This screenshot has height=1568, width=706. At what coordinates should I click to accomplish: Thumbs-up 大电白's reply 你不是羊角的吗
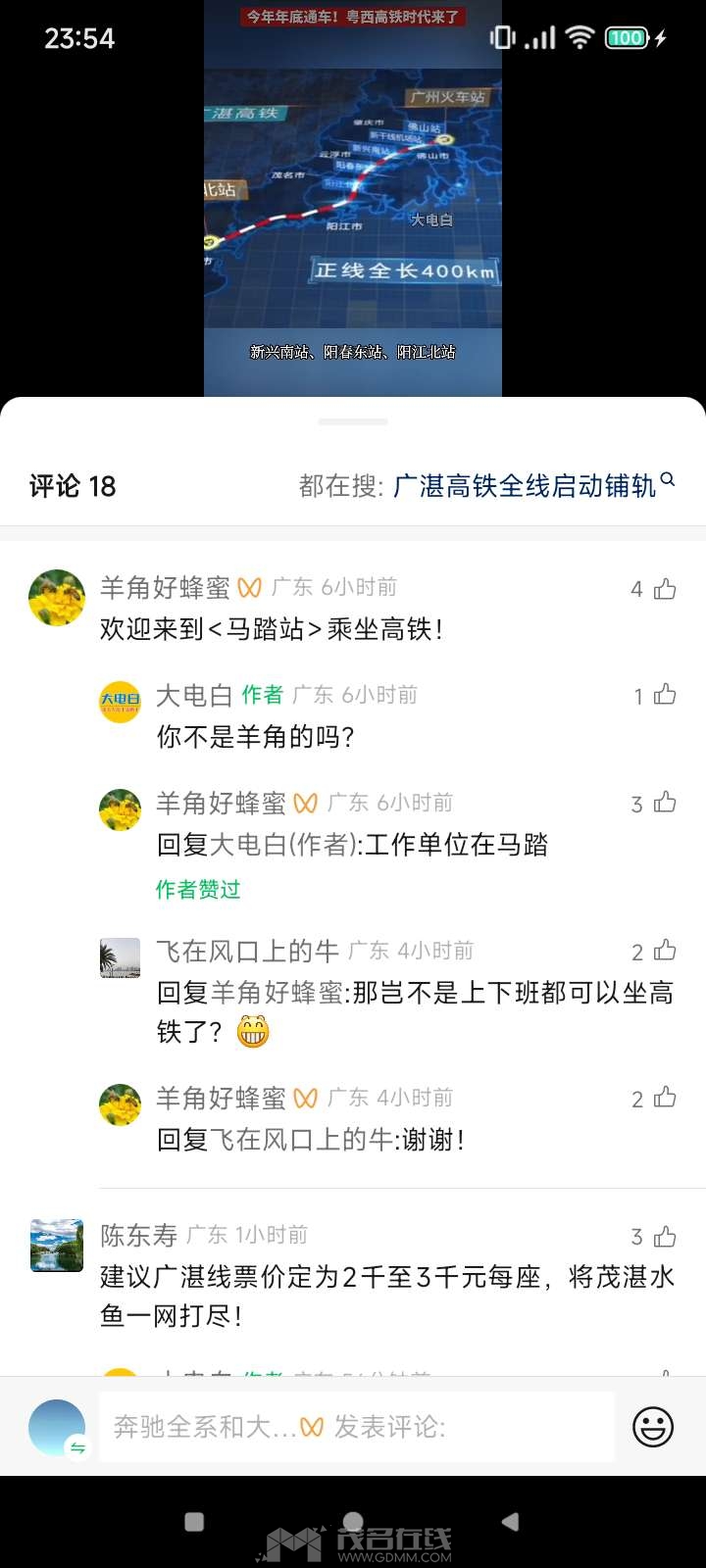point(663,695)
